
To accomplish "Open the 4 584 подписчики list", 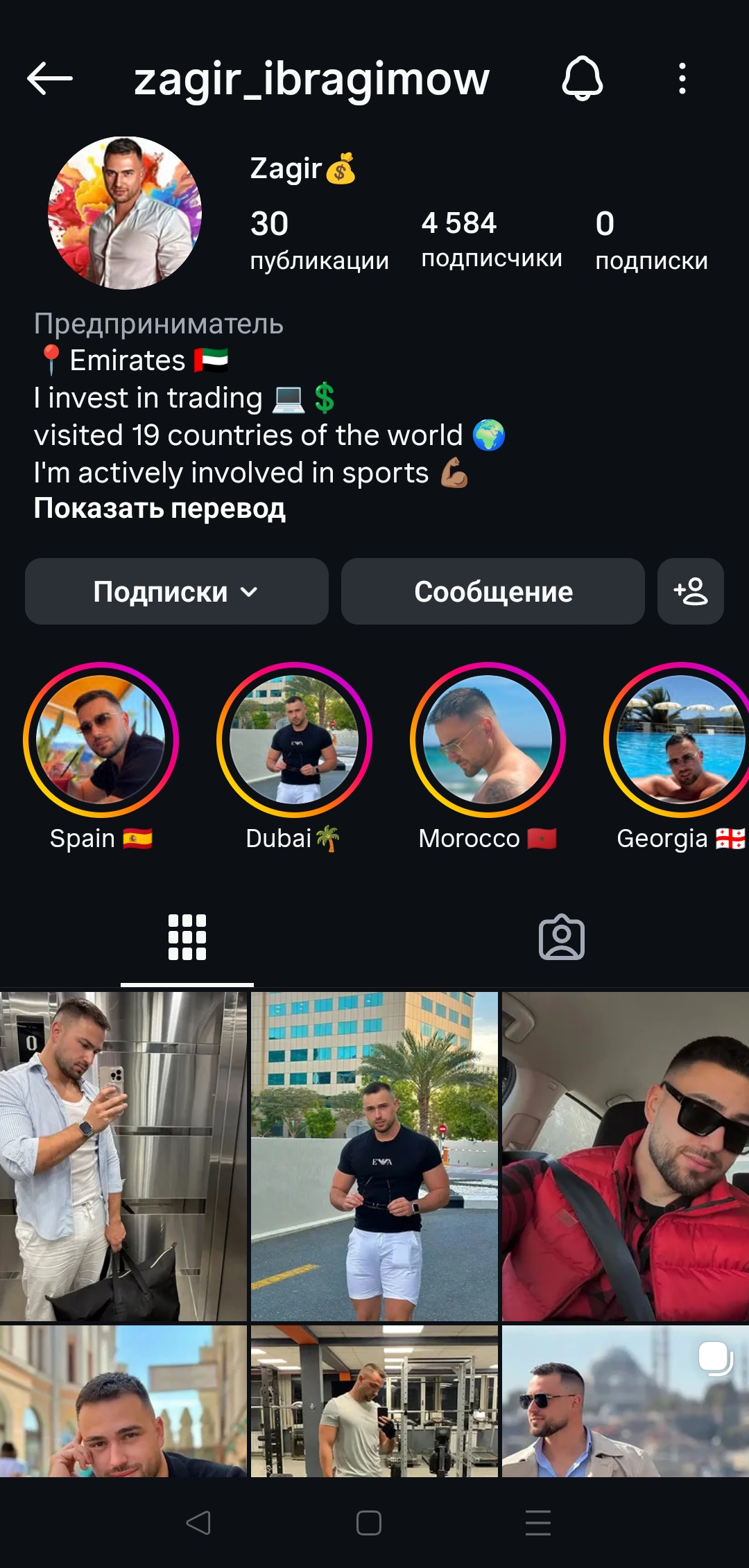I will pos(492,240).
